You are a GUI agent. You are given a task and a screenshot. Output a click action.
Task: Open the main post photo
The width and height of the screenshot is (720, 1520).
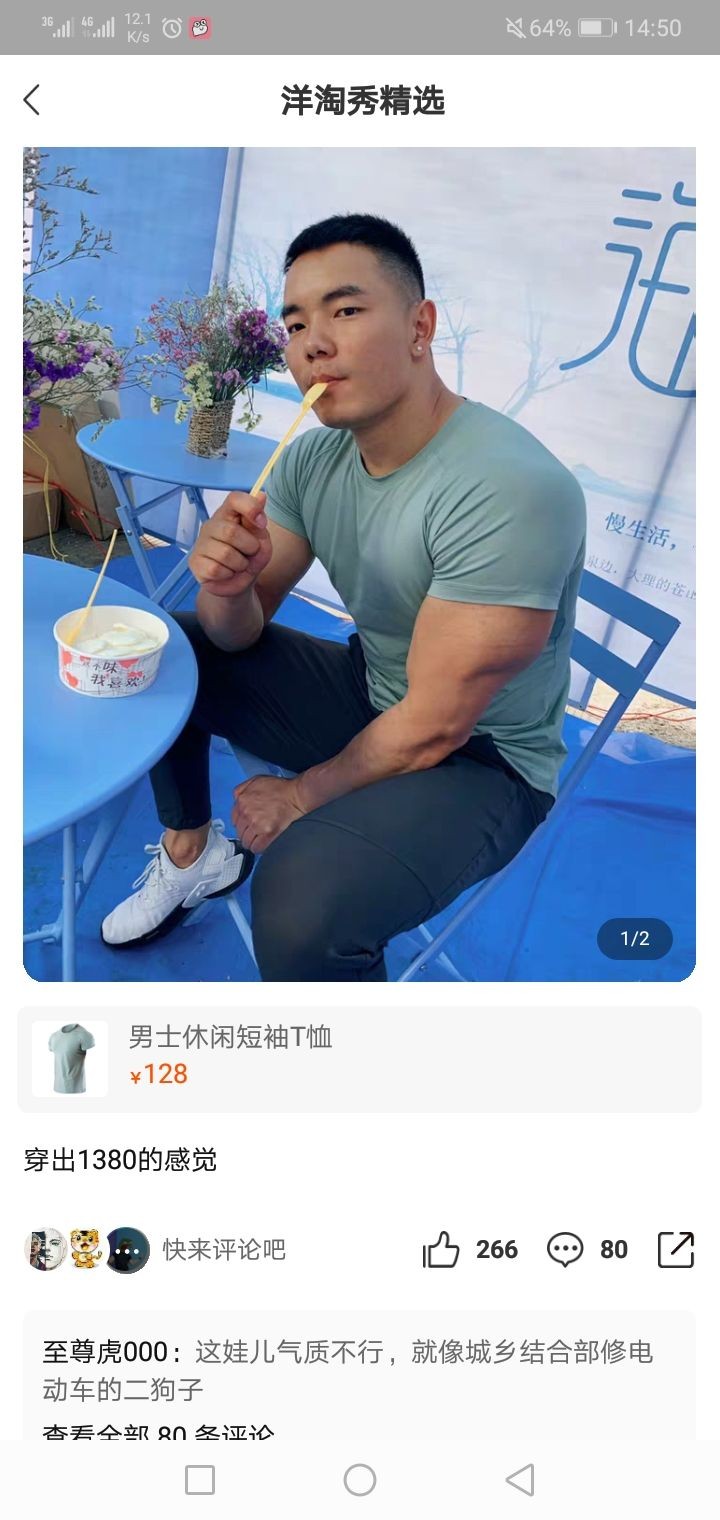(359, 564)
